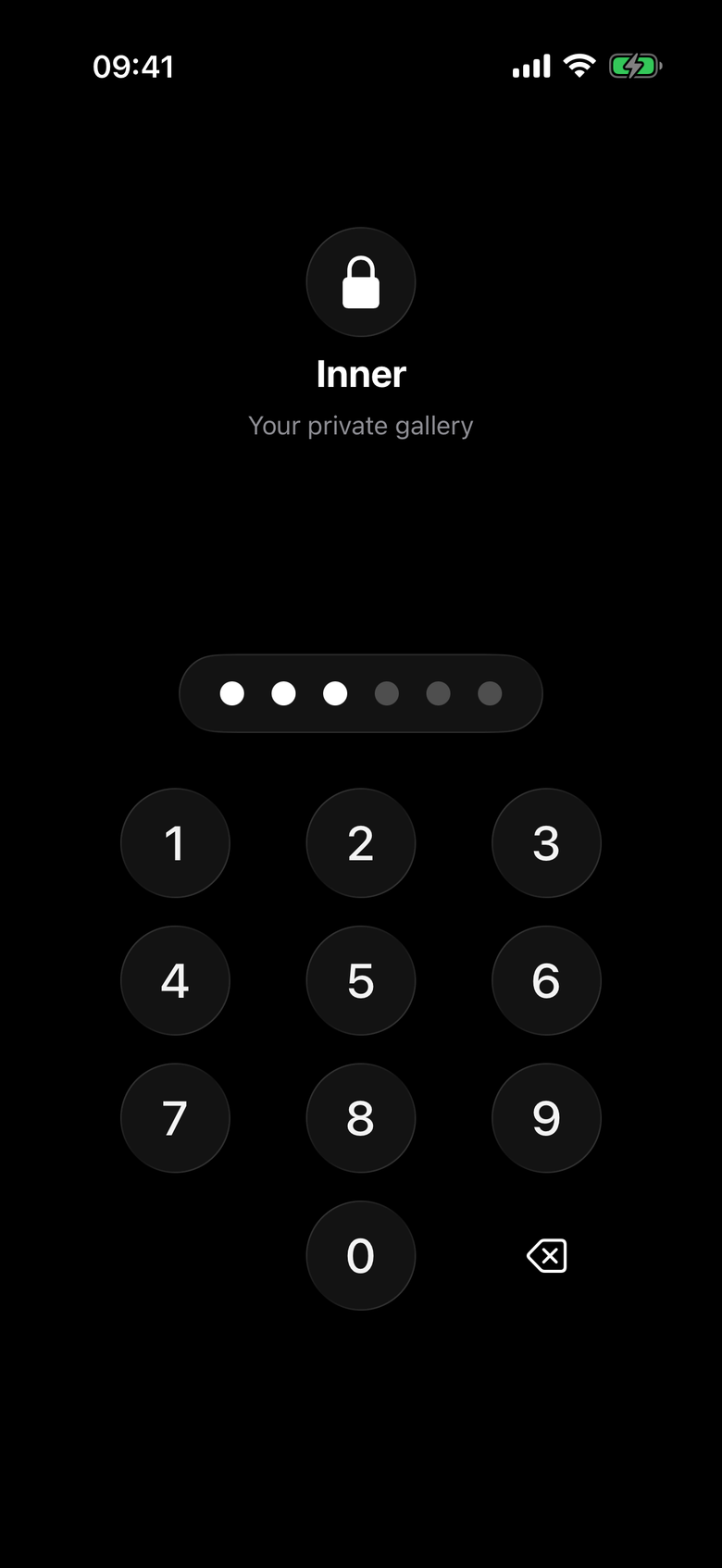
Task: Tap the cellular signal bars icon
Action: [529, 66]
